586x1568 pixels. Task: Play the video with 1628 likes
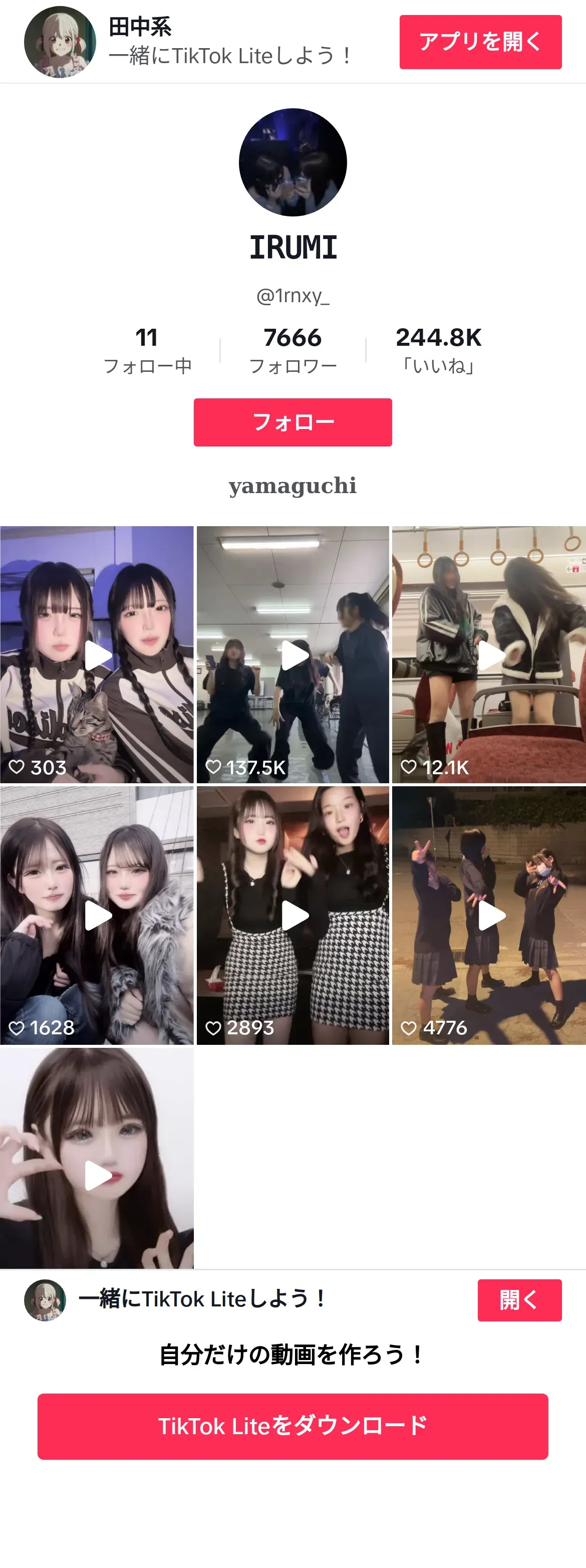[x=97, y=916]
